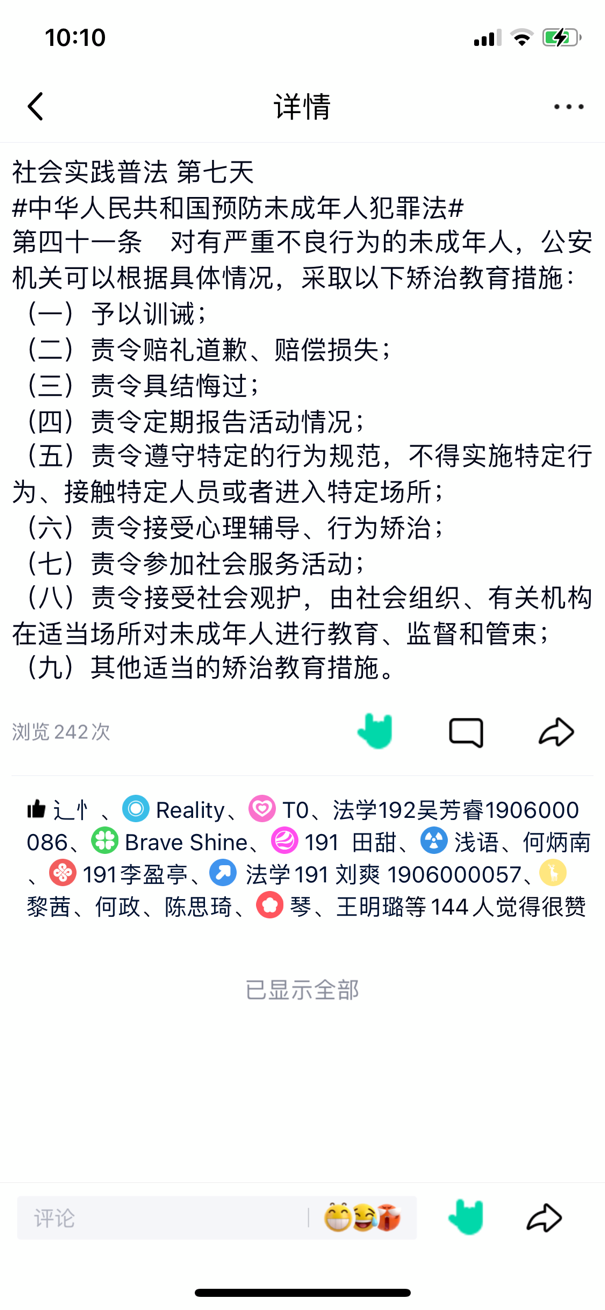
Task: Go back using the top-left arrow
Action: (x=36, y=106)
